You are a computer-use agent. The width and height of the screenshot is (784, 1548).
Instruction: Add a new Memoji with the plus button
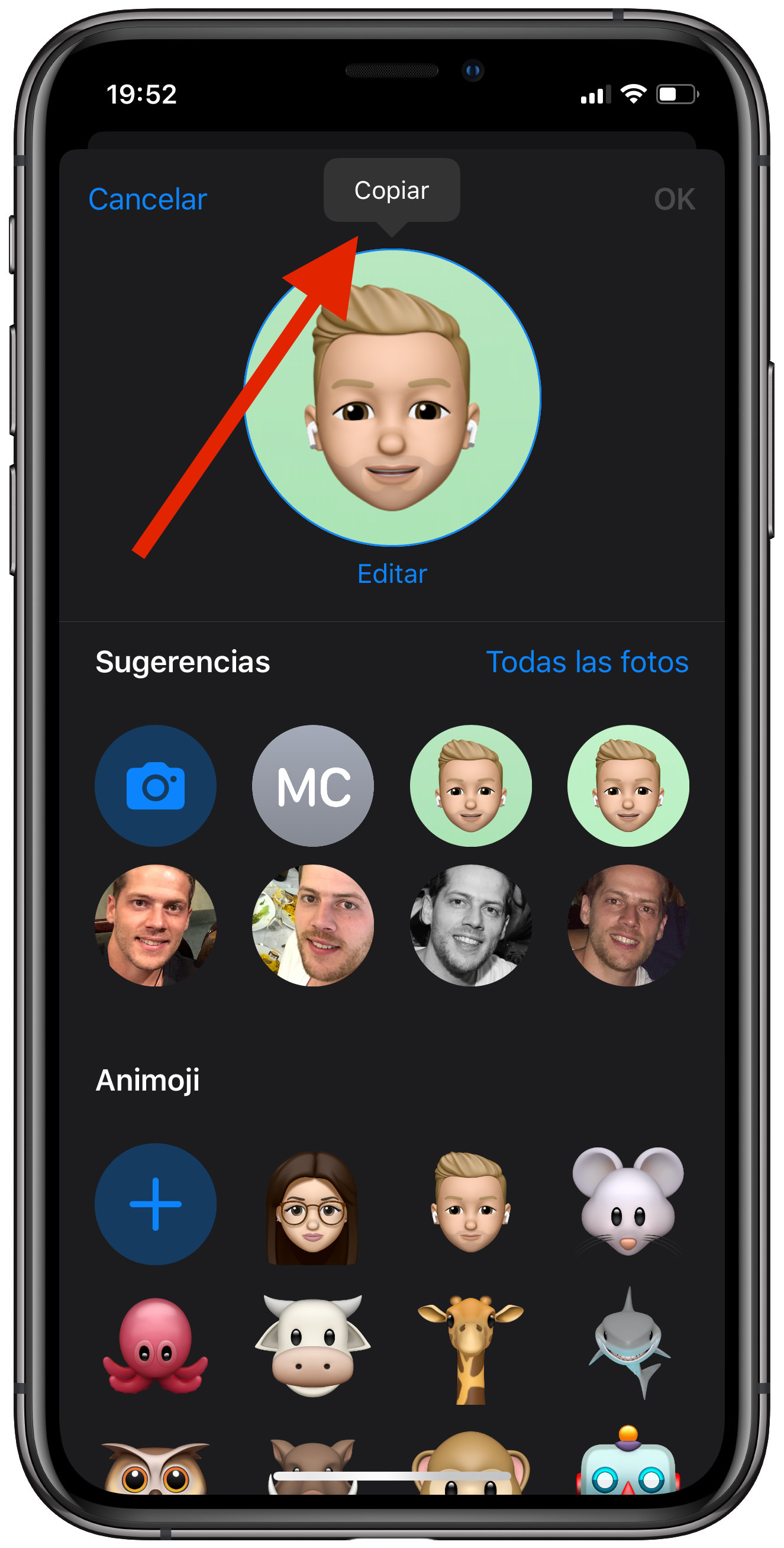coord(156,1204)
